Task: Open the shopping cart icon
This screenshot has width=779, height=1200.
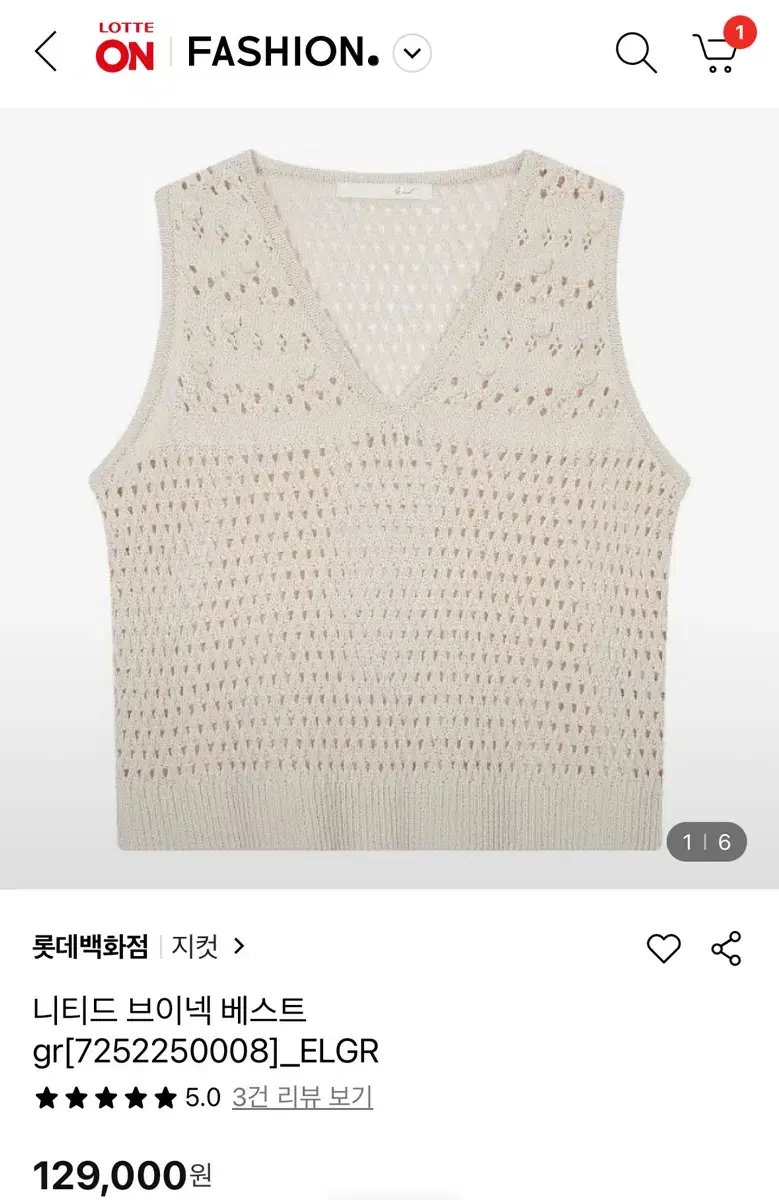Action: point(716,57)
